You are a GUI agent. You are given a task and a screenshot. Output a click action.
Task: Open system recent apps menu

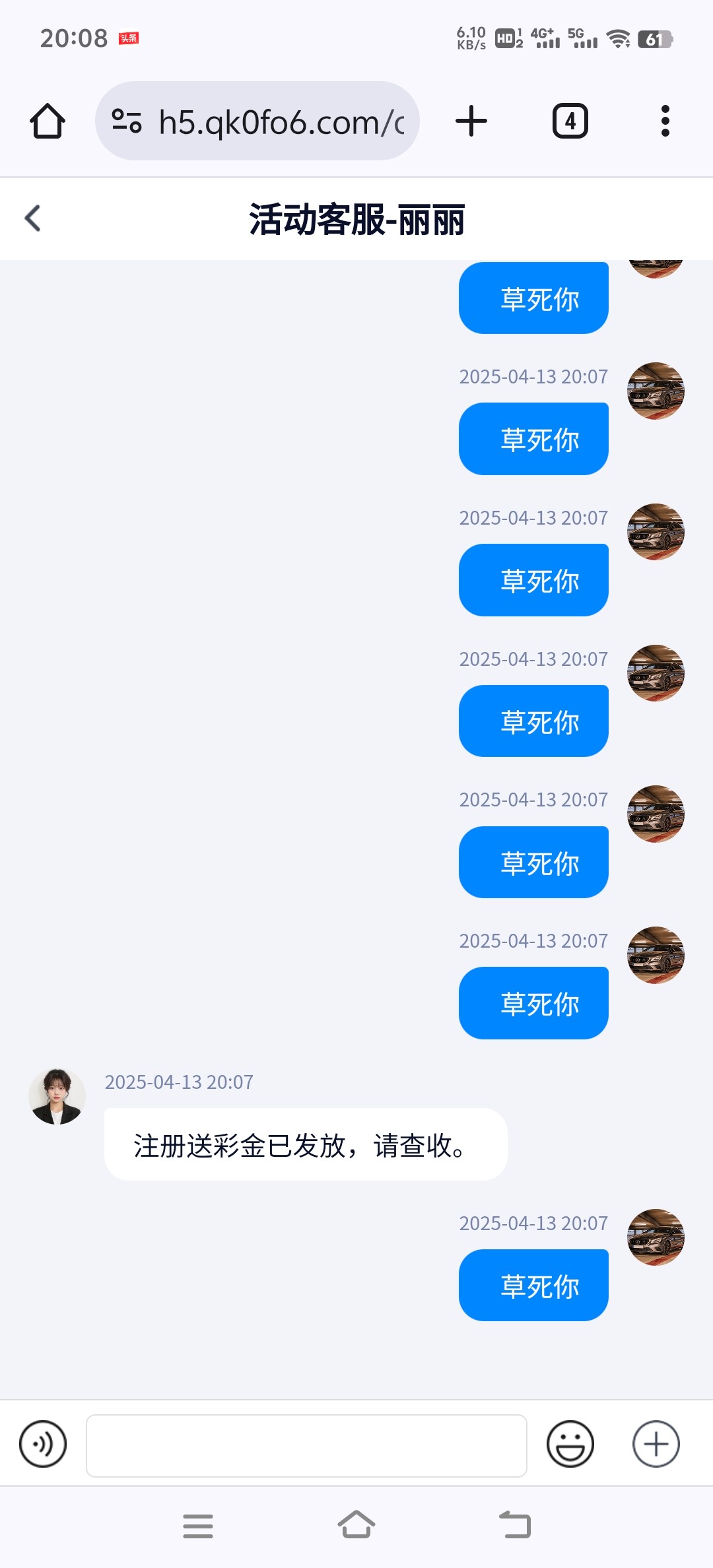[x=198, y=1526]
